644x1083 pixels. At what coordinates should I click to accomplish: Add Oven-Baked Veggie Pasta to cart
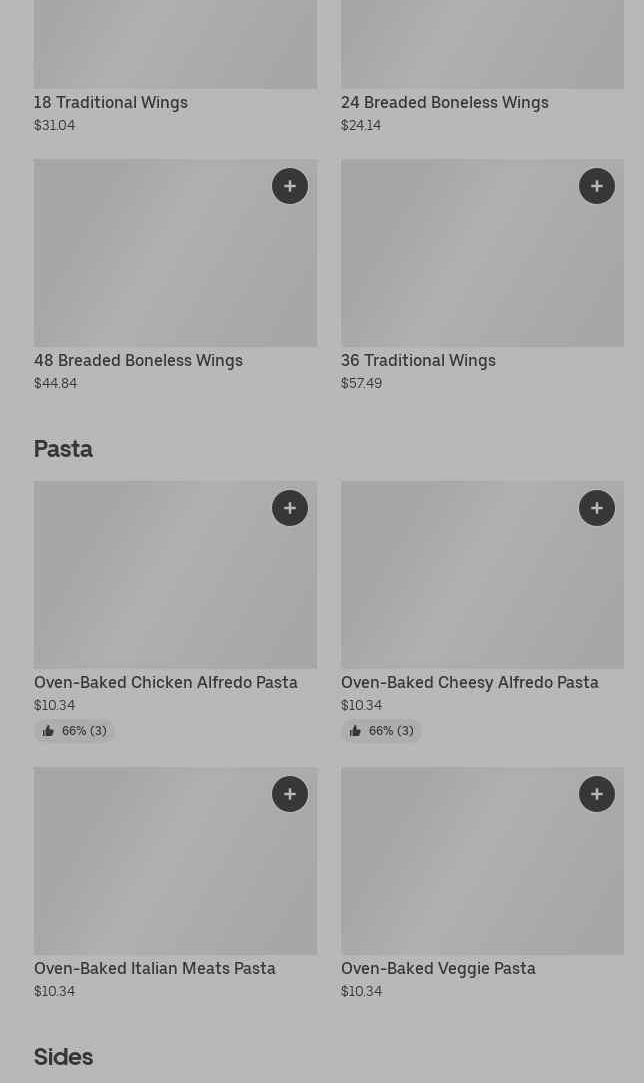[597, 794]
